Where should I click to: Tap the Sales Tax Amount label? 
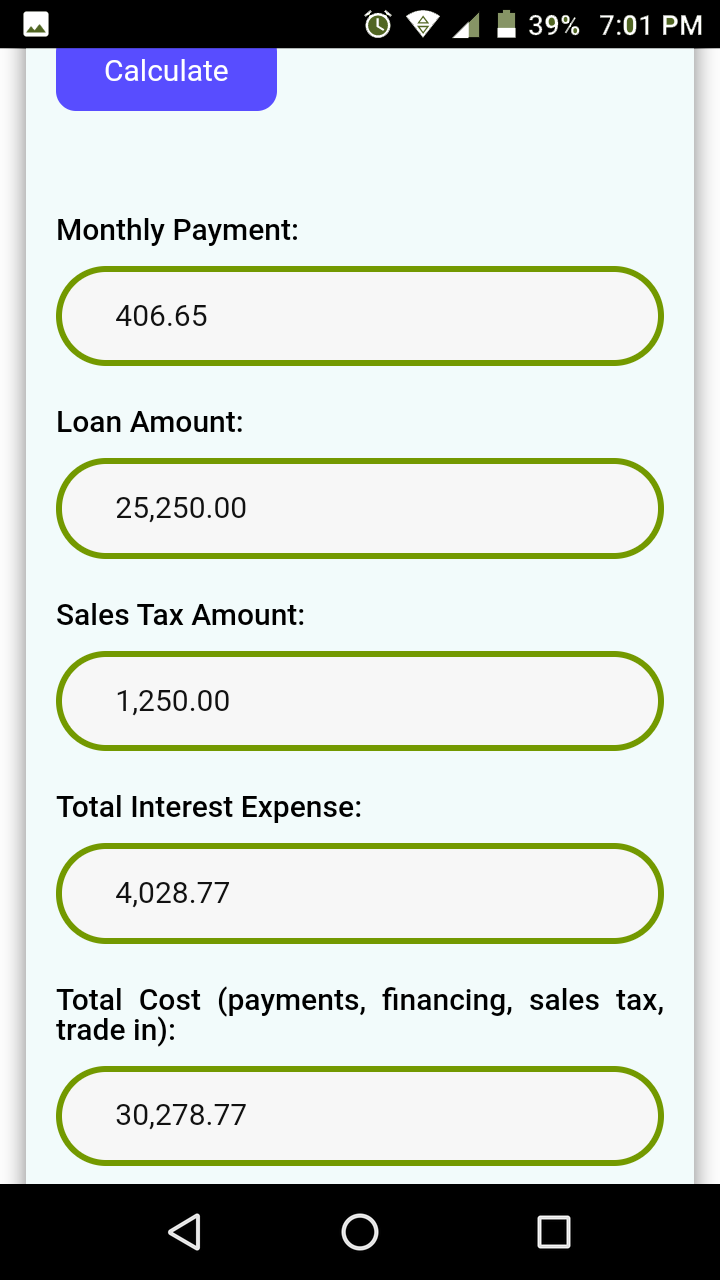tap(180, 615)
